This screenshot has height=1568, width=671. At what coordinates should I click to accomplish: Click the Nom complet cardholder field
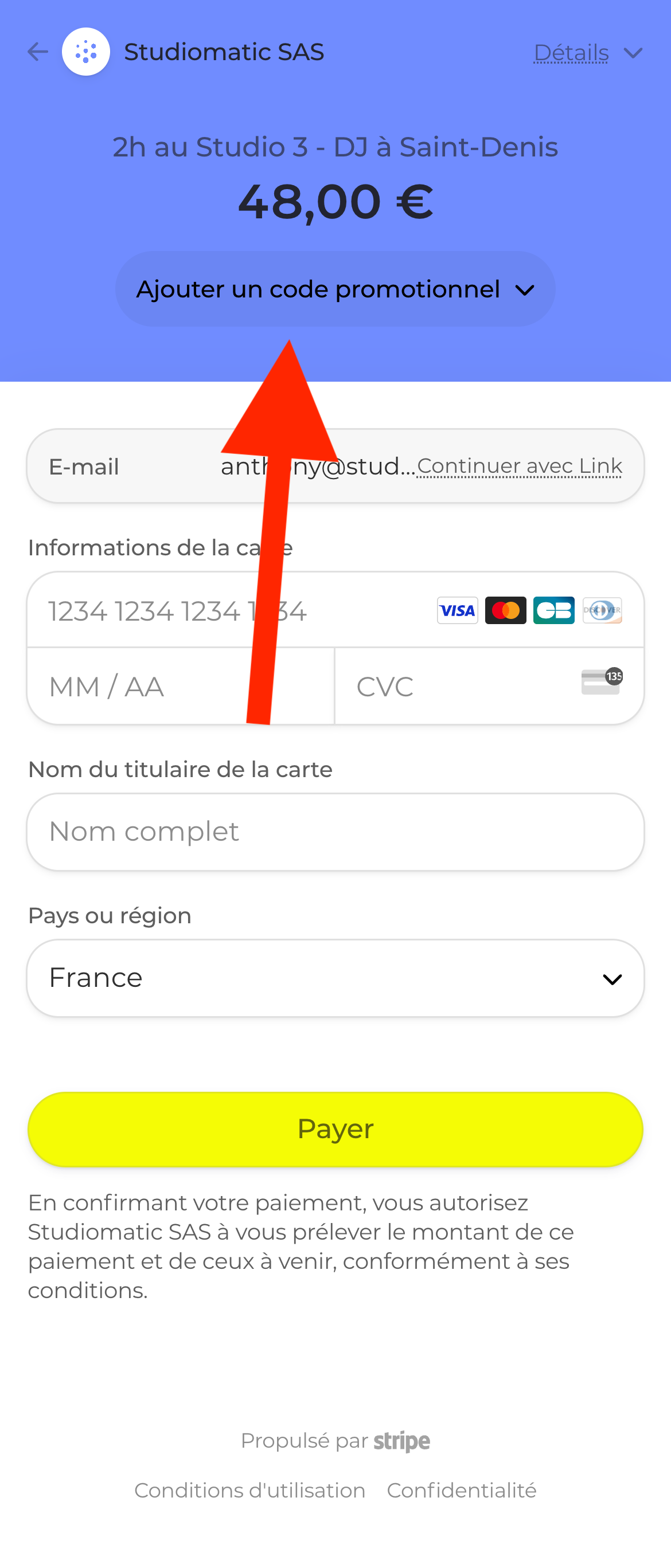pos(335,832)
